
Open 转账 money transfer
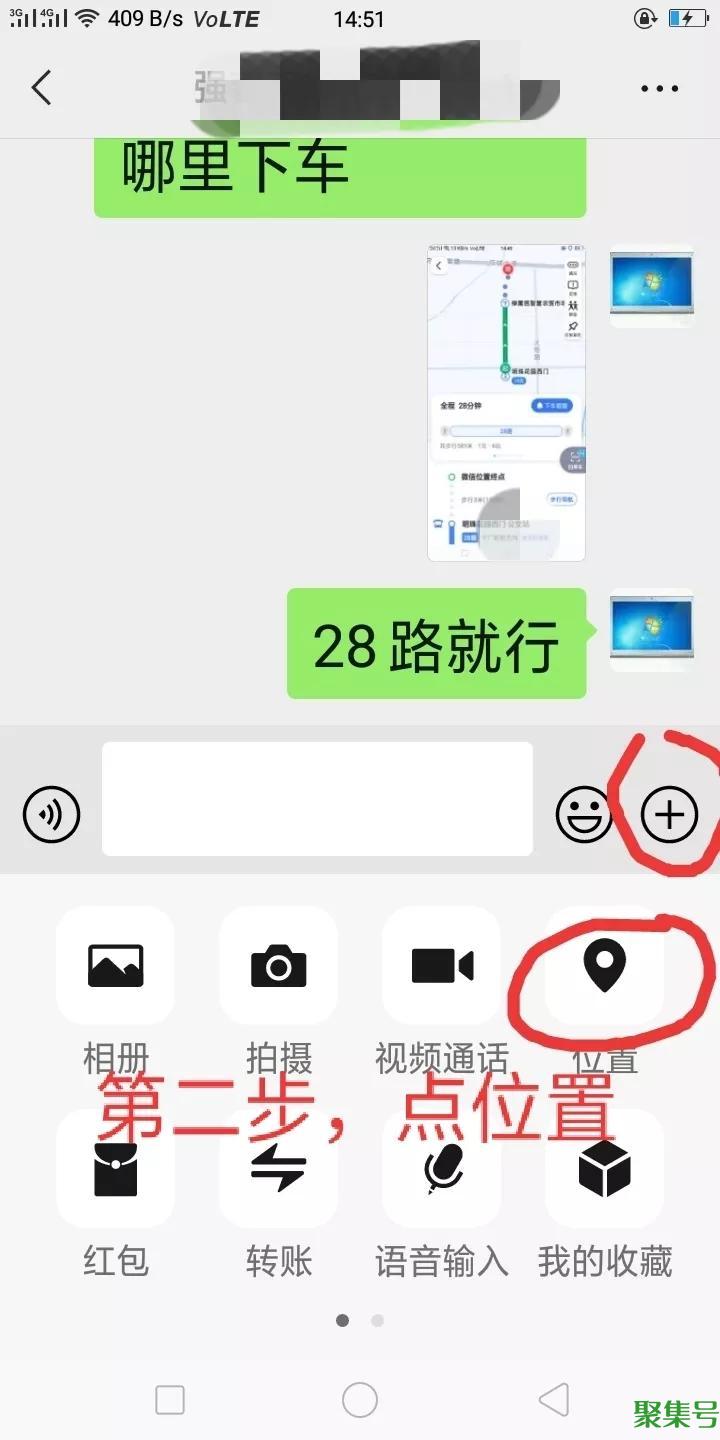[x=278, y=1169]
